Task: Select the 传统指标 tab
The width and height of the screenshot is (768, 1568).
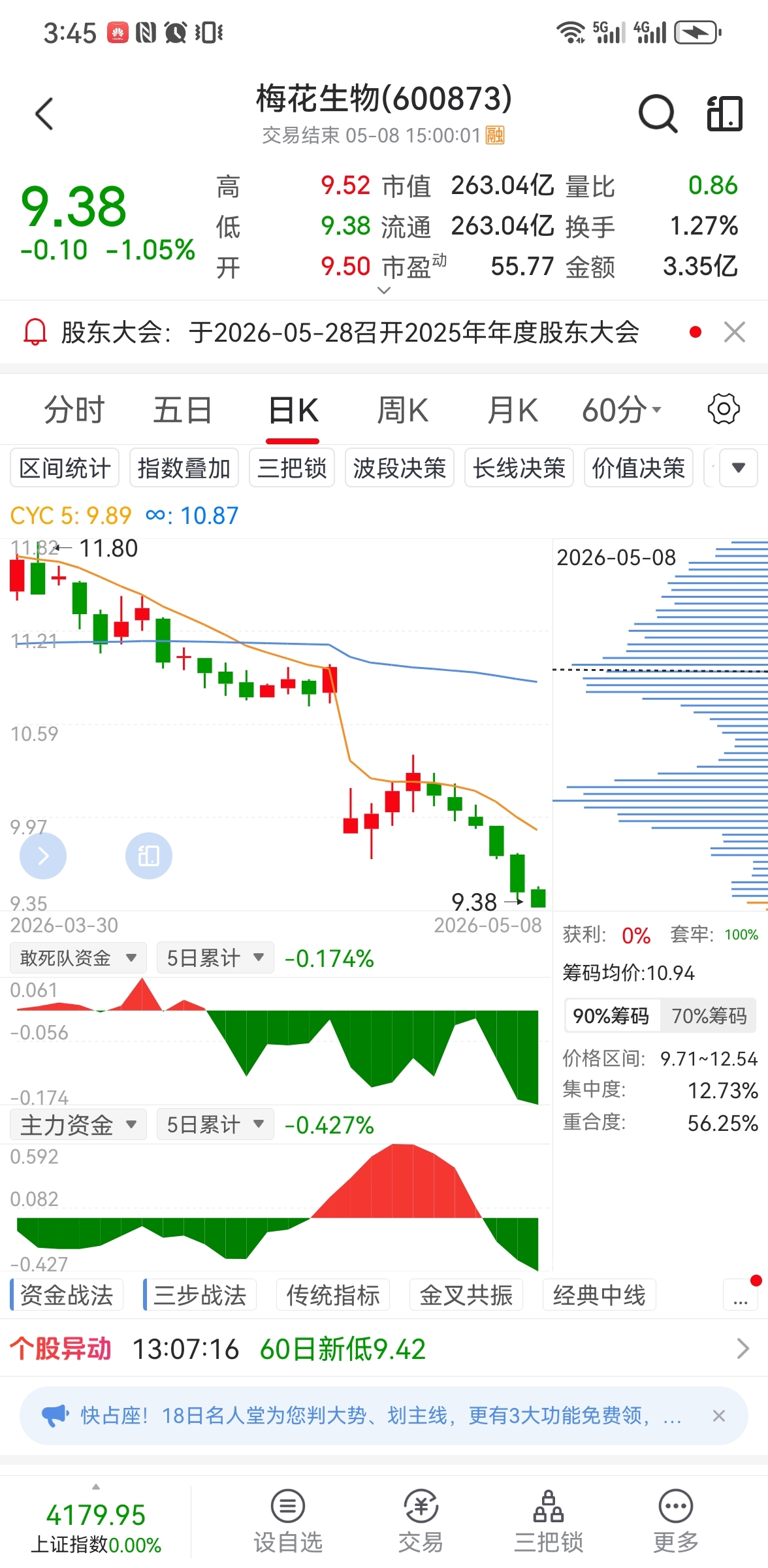Action: click(333, 1295)
